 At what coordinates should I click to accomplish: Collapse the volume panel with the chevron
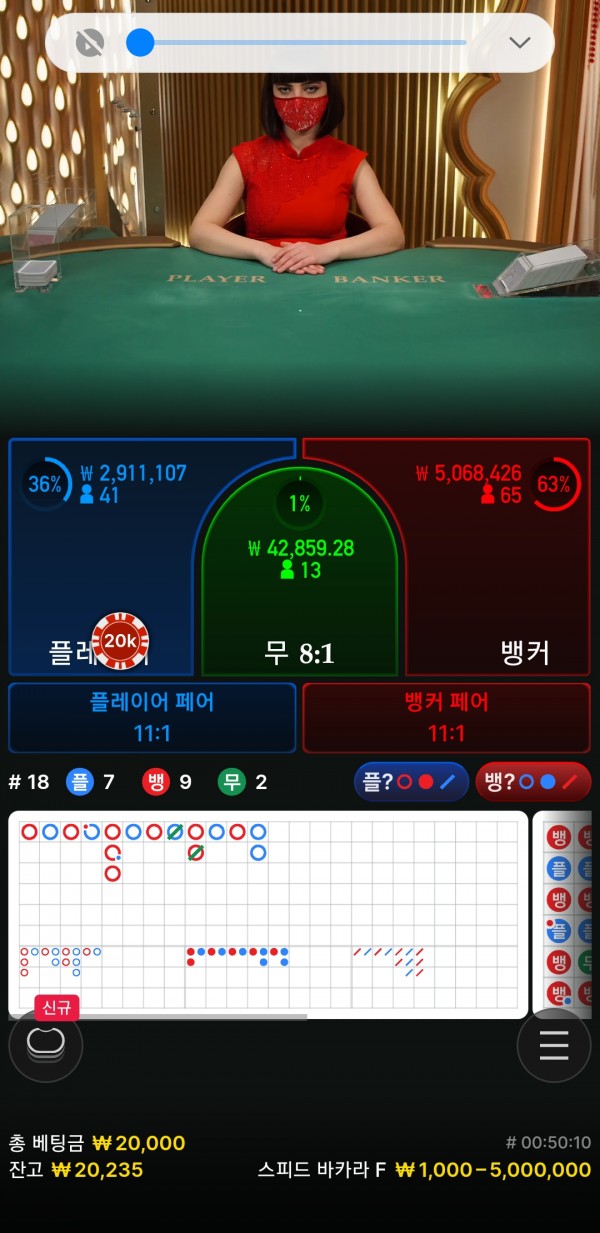pos(519,43)
